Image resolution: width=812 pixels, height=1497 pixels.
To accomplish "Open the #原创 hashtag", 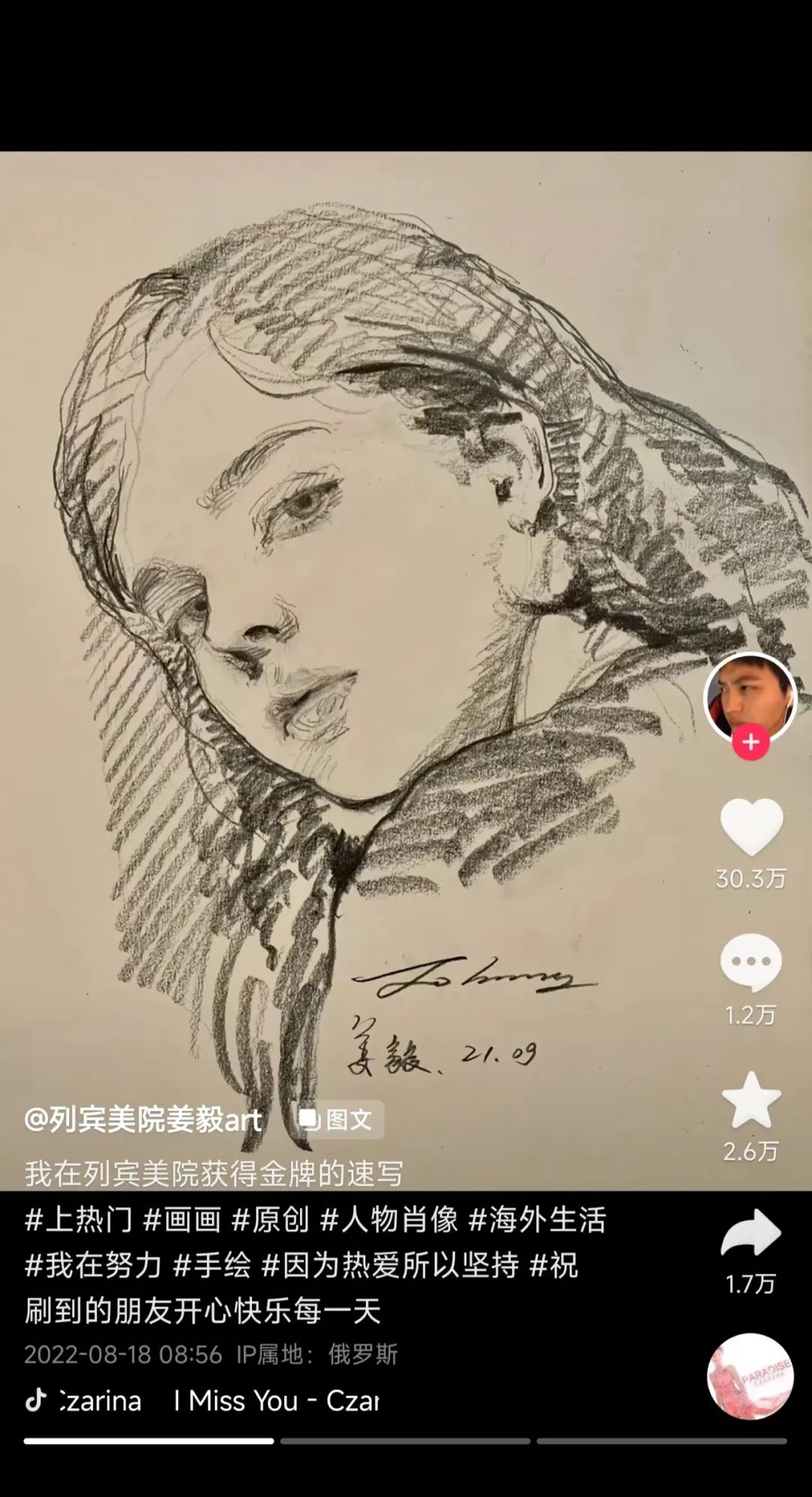I will click(x=271, y=1220).
